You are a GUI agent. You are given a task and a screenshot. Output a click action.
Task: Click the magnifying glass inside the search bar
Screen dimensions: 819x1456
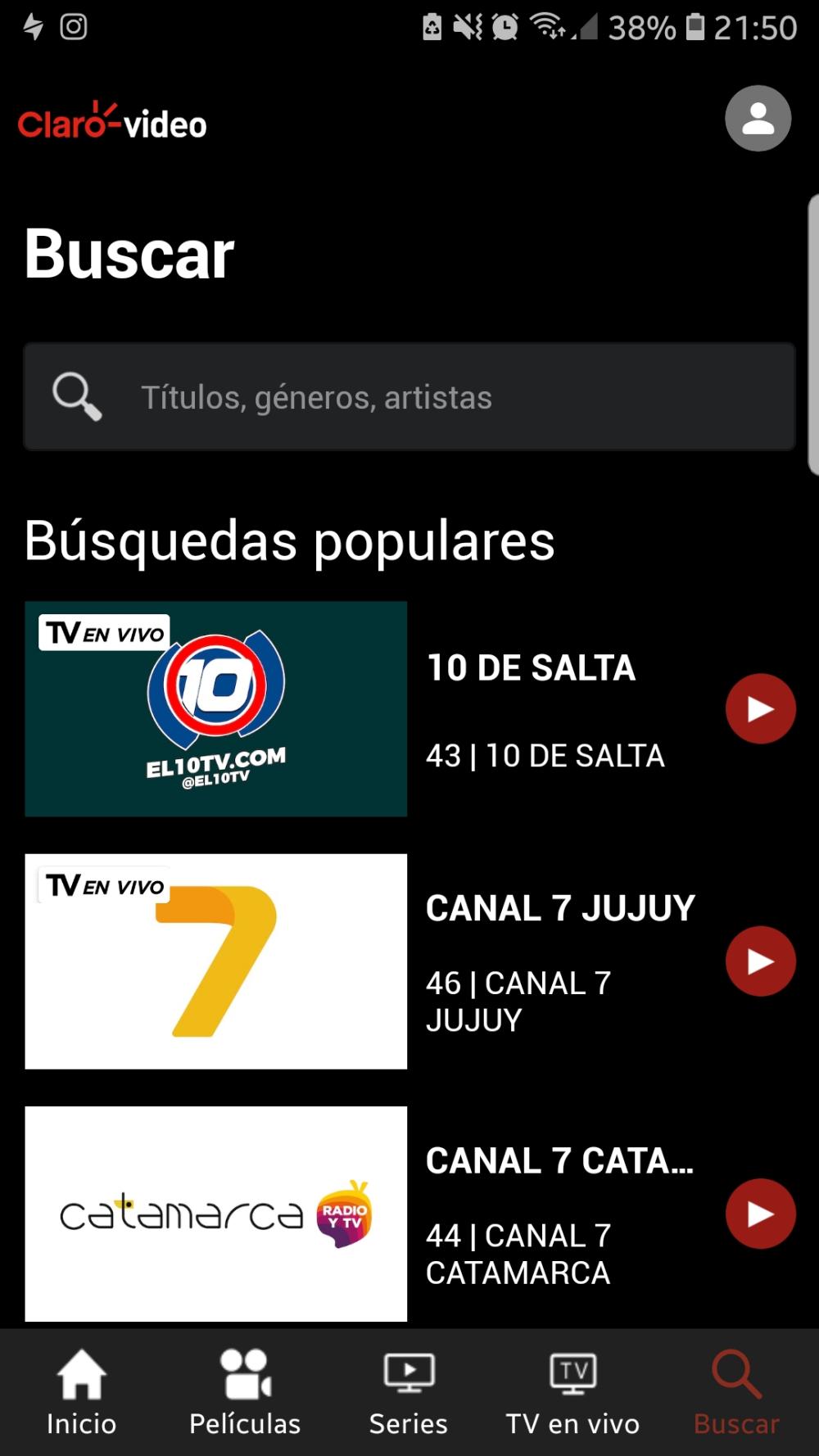[76, 397]
